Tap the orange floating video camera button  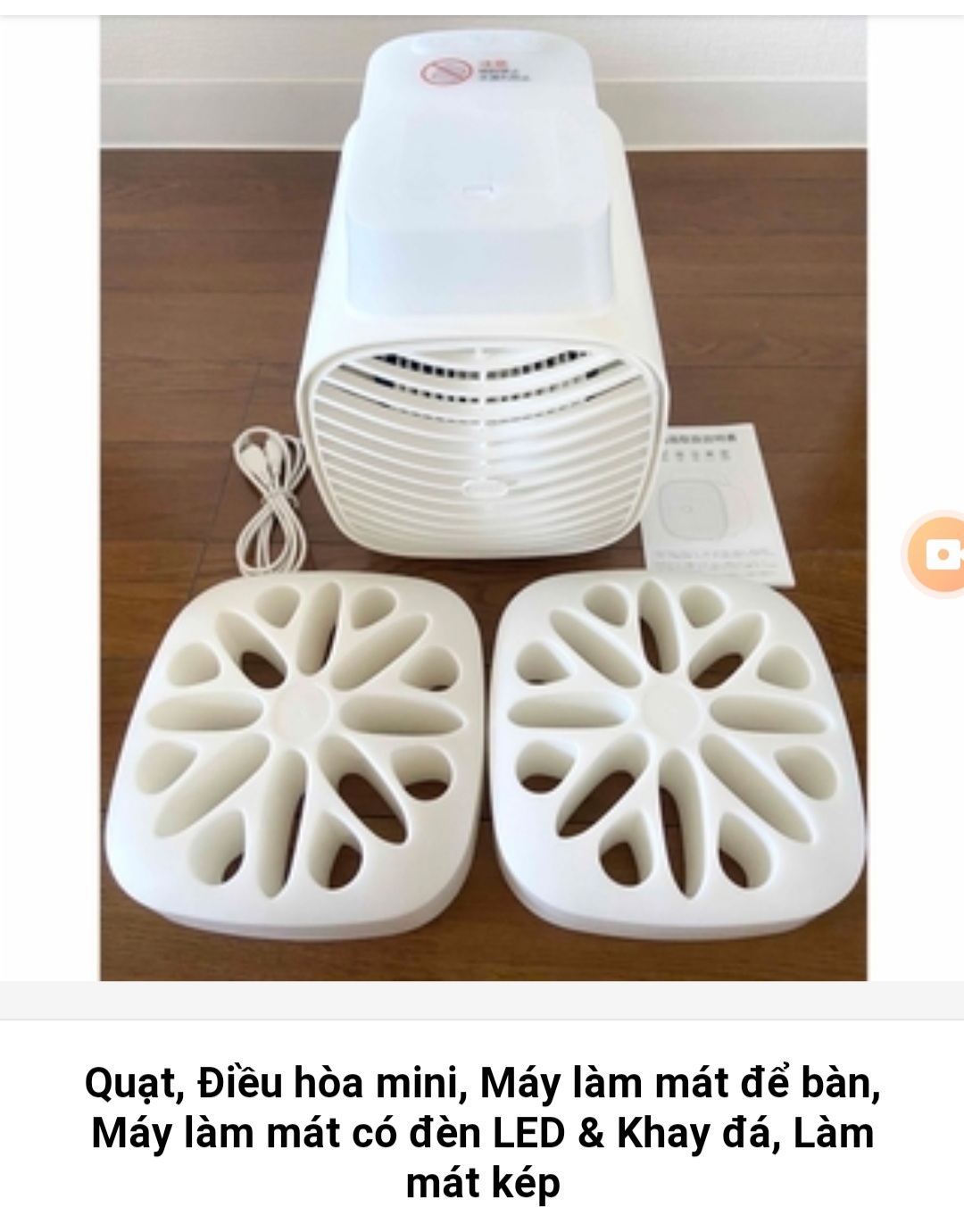point(939,555)
